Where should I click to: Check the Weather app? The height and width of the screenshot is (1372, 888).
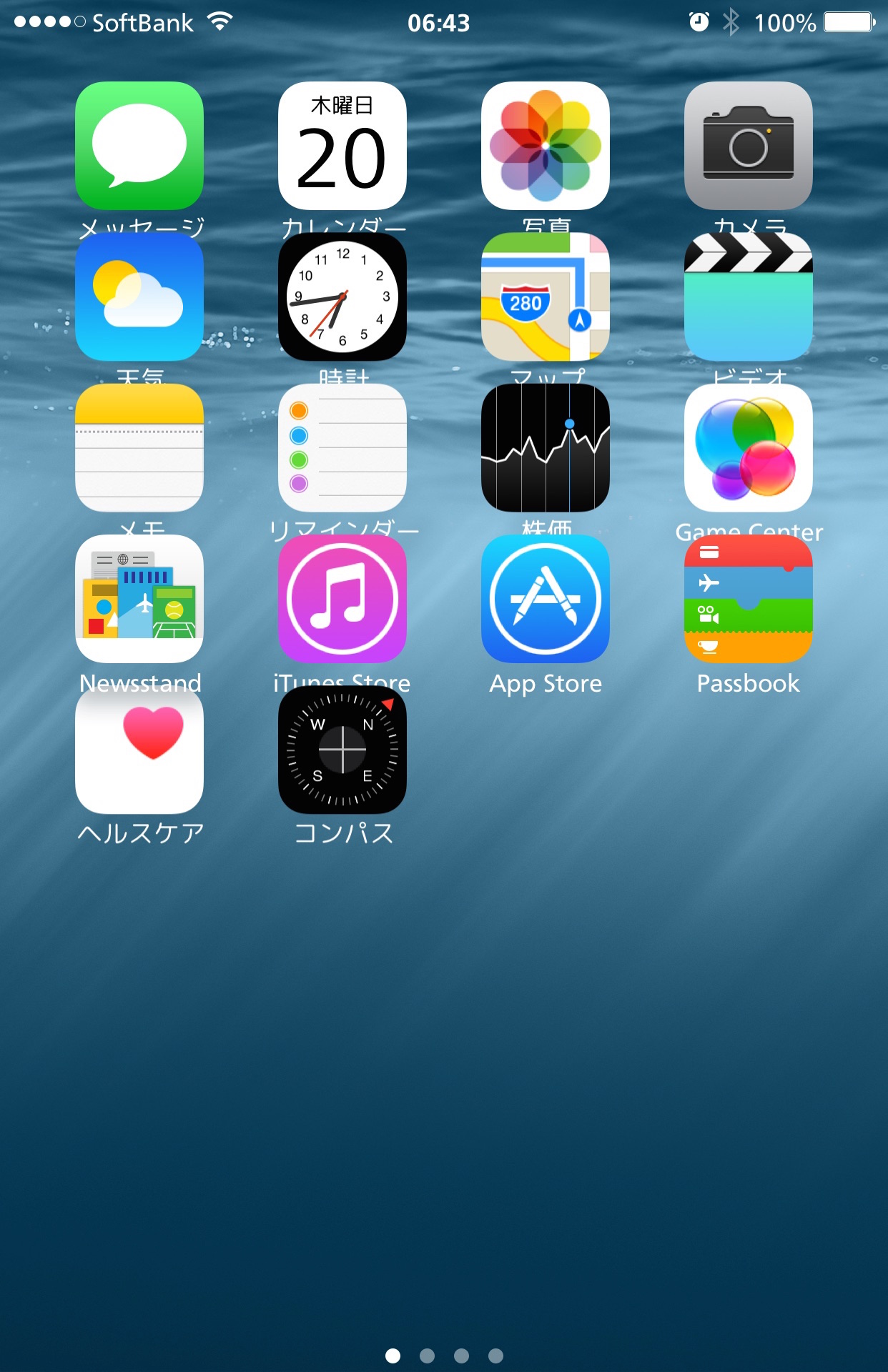click(x=139, y=297)
